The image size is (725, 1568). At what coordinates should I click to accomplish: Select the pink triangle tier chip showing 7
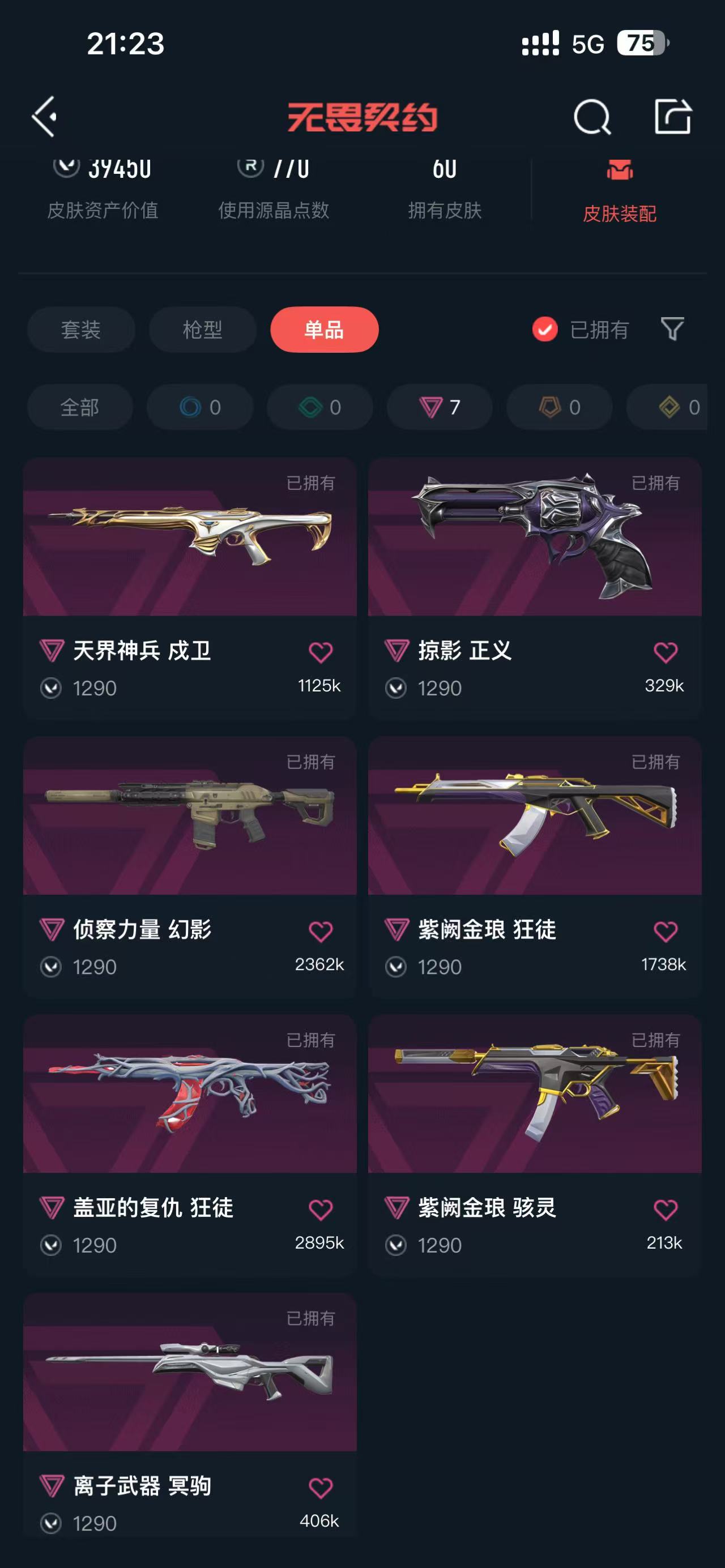point(440,407)
